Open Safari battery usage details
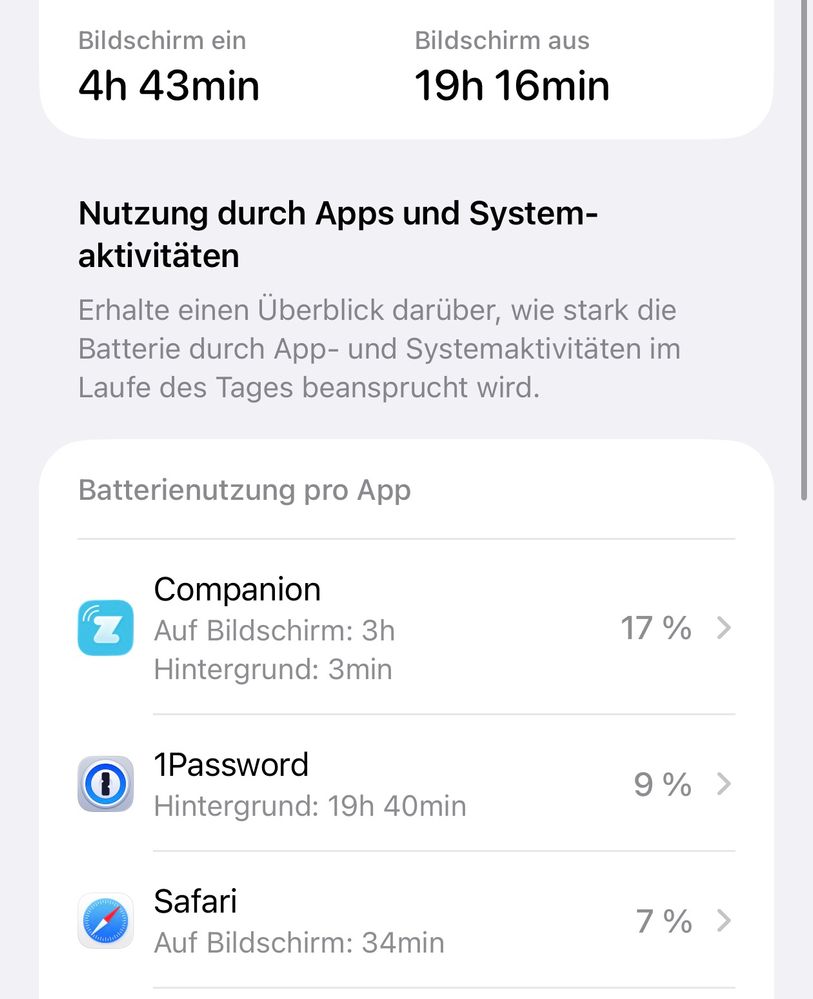The image size is (813, 999). click(x=405, y=920)
